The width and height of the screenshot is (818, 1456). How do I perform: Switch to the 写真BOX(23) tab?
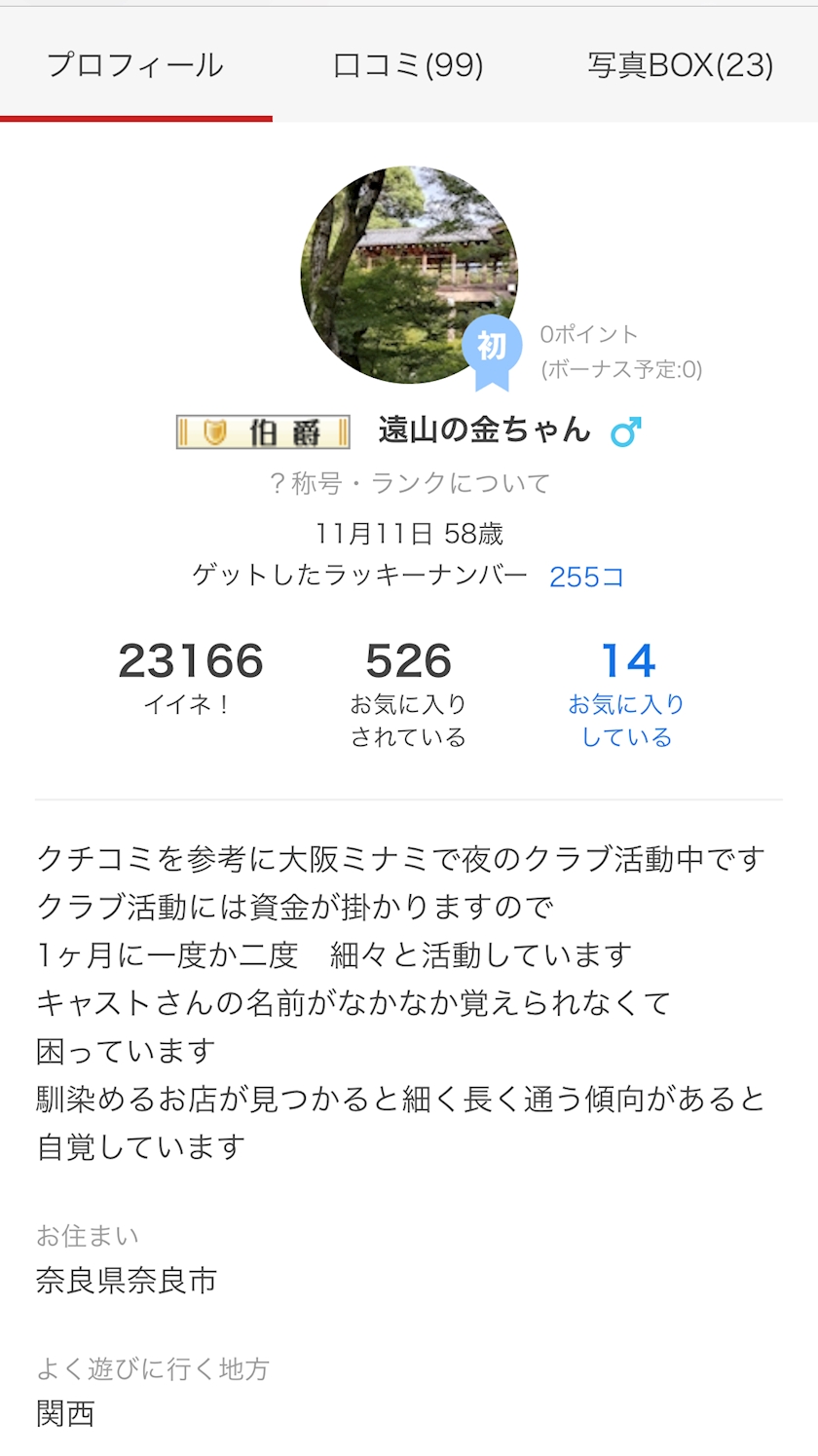pyautogui.click(x=681, y=65)
